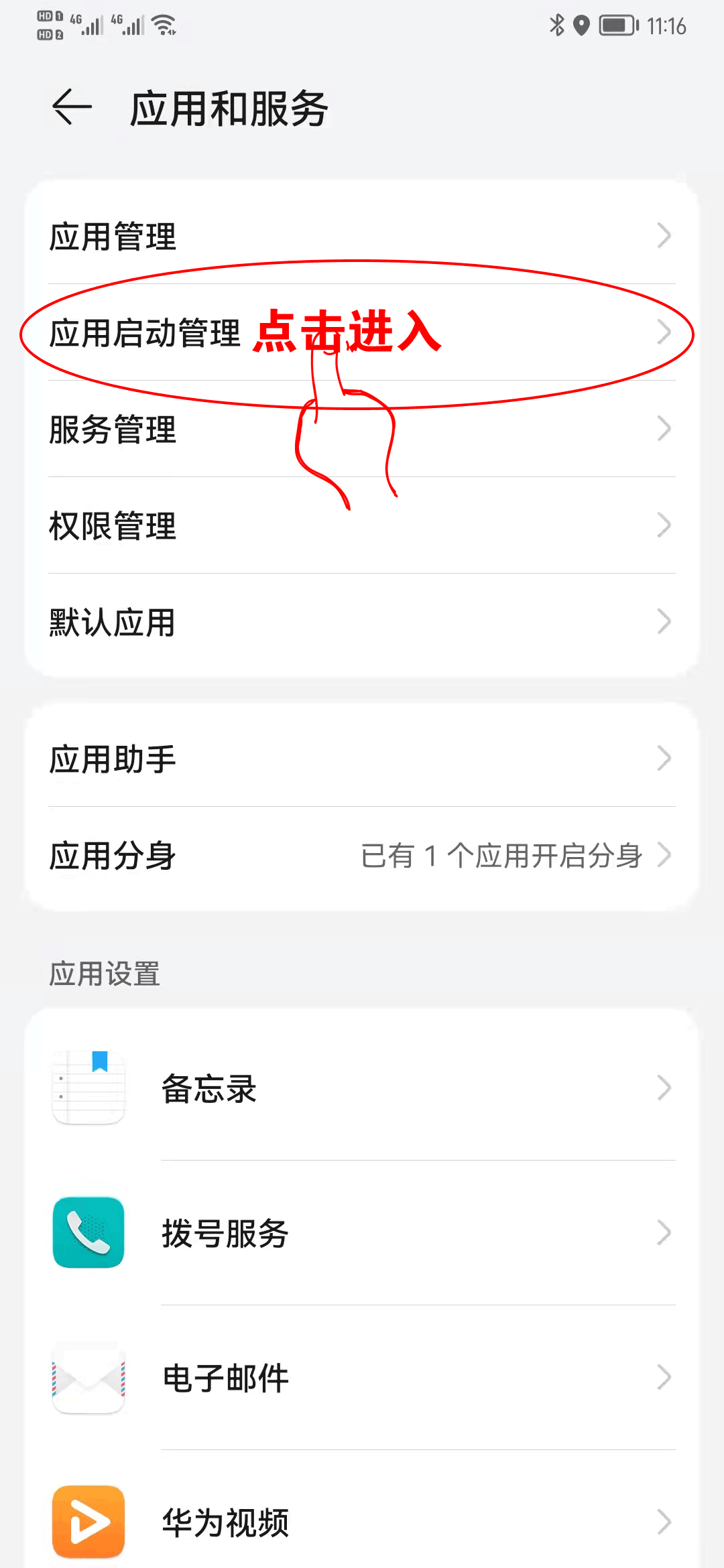Open 应用管理 settings

coord(362,236)
